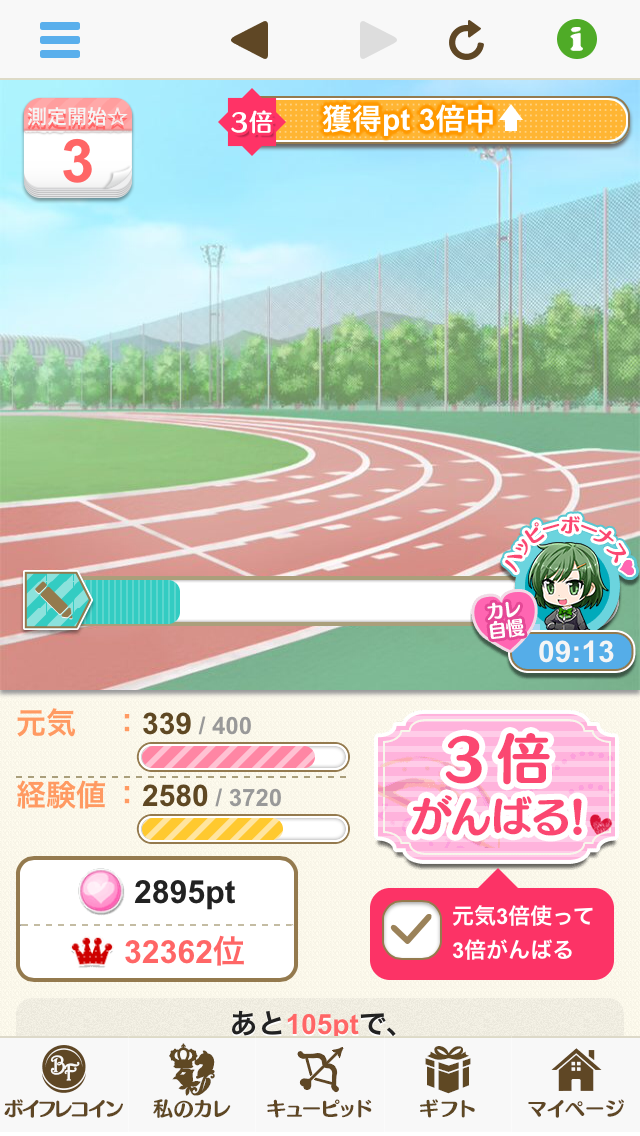Open マイページ
The image size is (640, 1136).
(575, 1083)
